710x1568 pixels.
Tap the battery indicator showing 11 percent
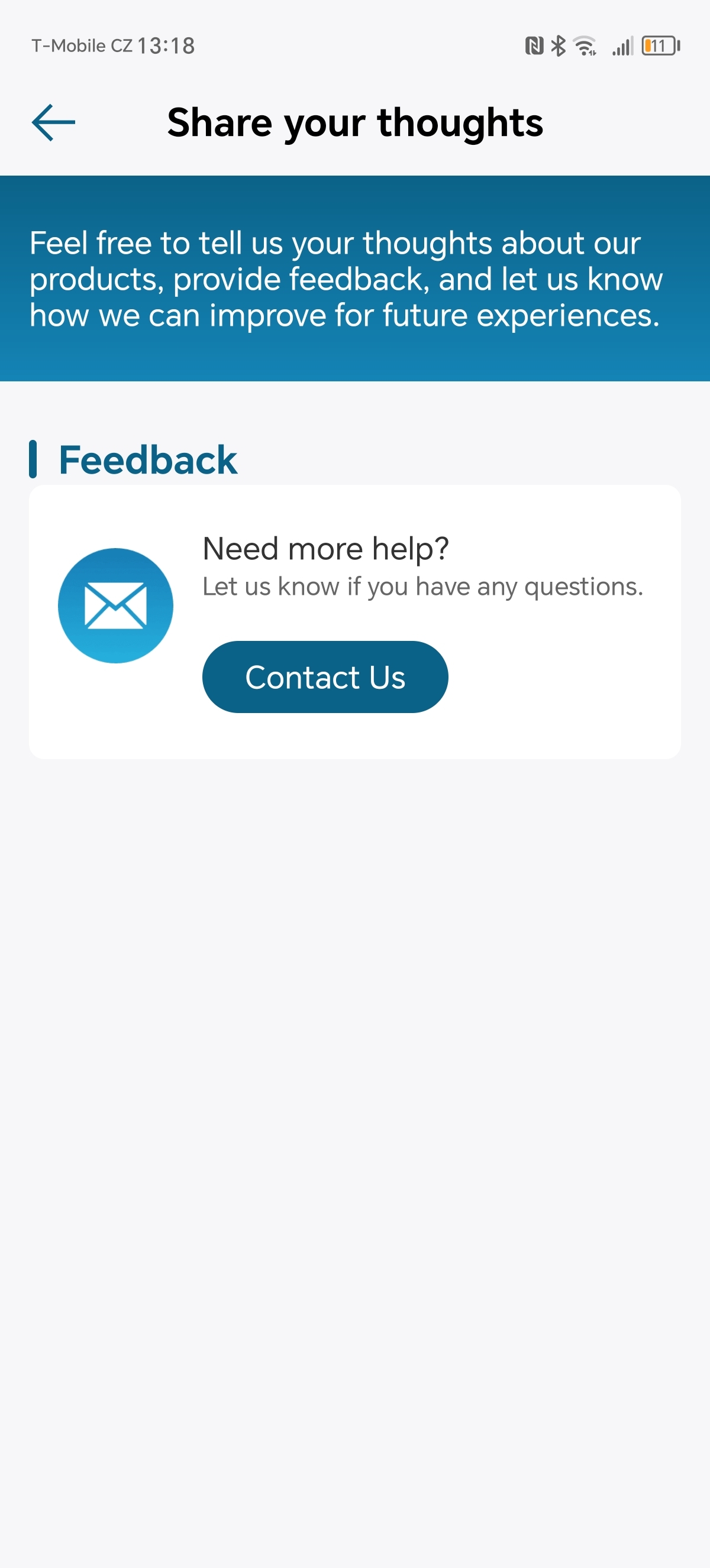pyautogui.click(x=660, y=46)
